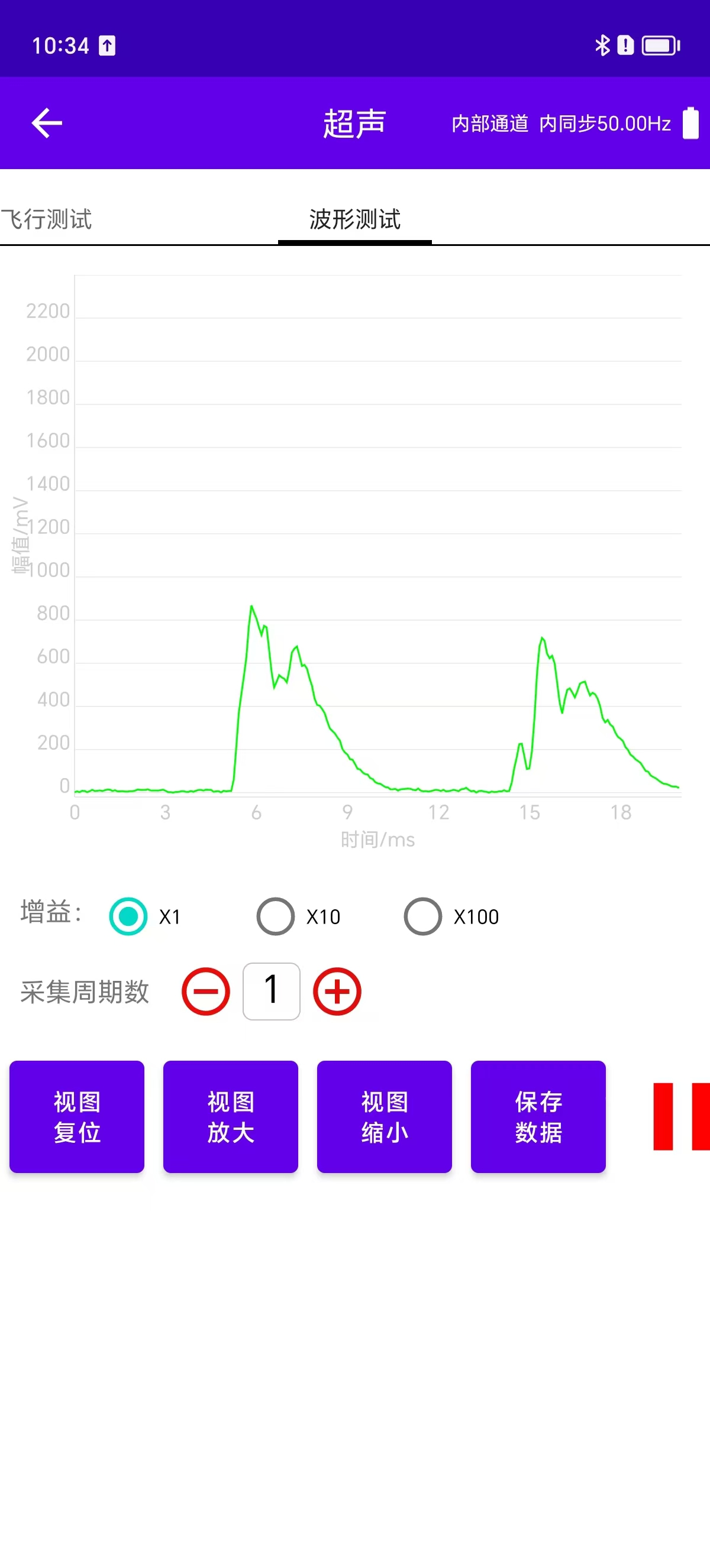Tap the 采集周期数 value field
Screen dimensions: 710x1568
(272, 992)
